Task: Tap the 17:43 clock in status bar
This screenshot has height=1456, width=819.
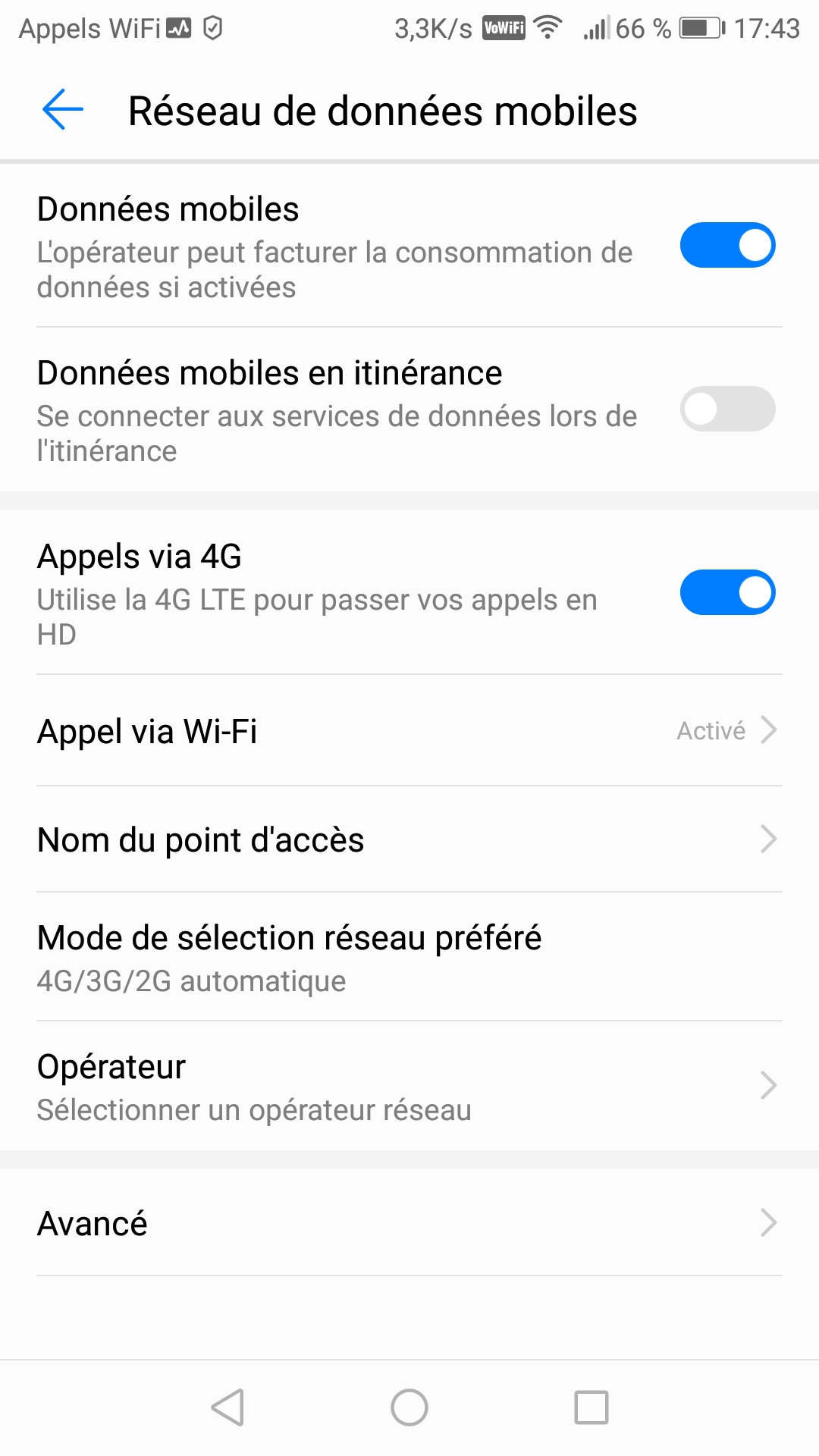Action: [x=764, y=28]
